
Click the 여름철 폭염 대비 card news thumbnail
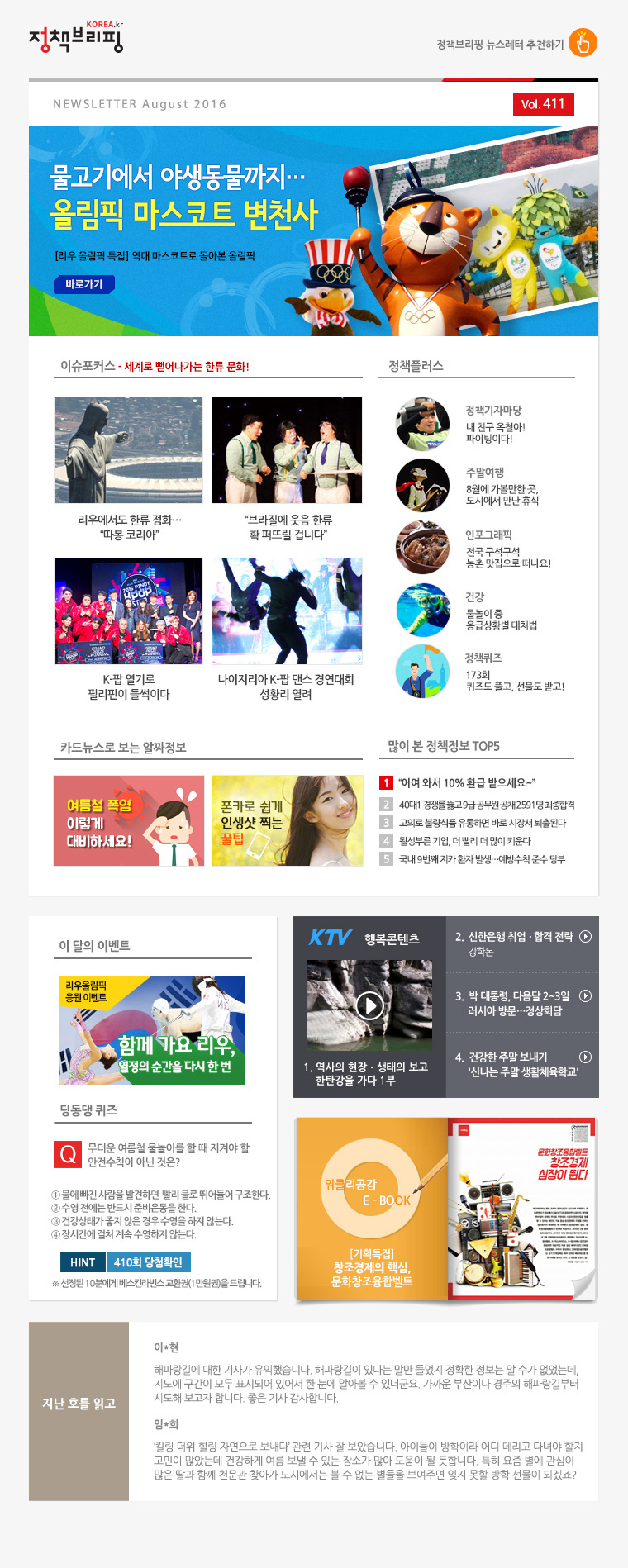pos(127,821)
